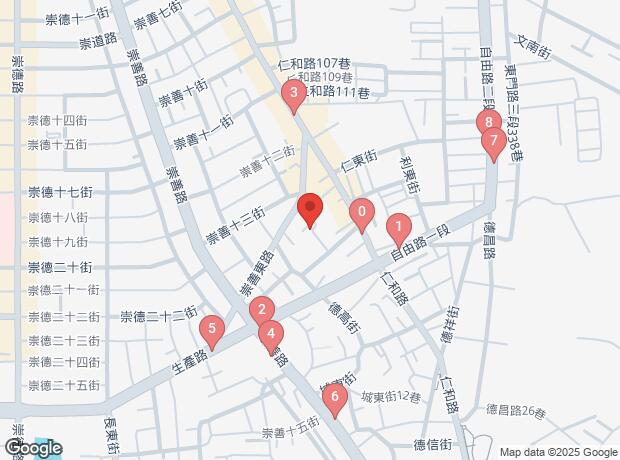Choose the pin numbered 3
620x460 pixels.
293,95
